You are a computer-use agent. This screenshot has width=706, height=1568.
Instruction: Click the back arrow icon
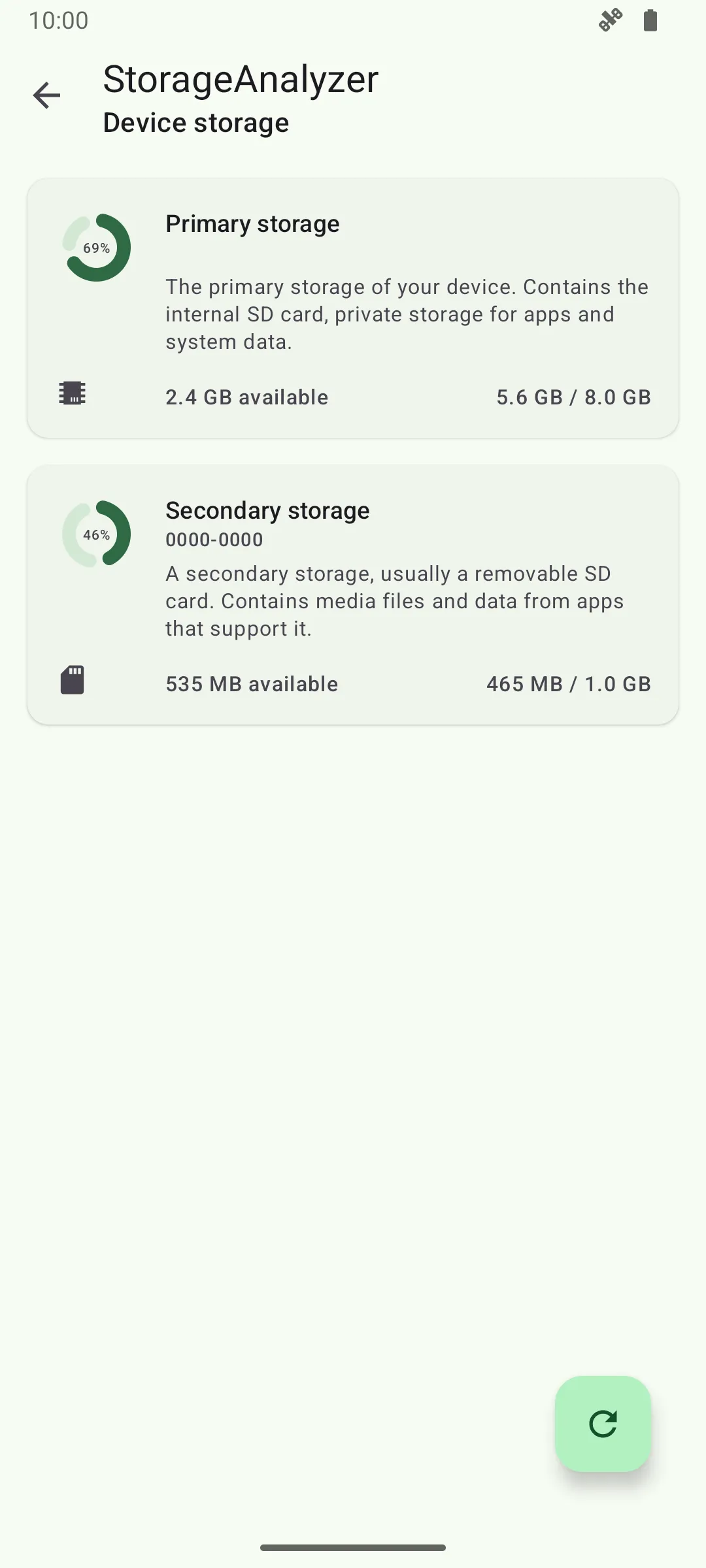pos(46,95)
